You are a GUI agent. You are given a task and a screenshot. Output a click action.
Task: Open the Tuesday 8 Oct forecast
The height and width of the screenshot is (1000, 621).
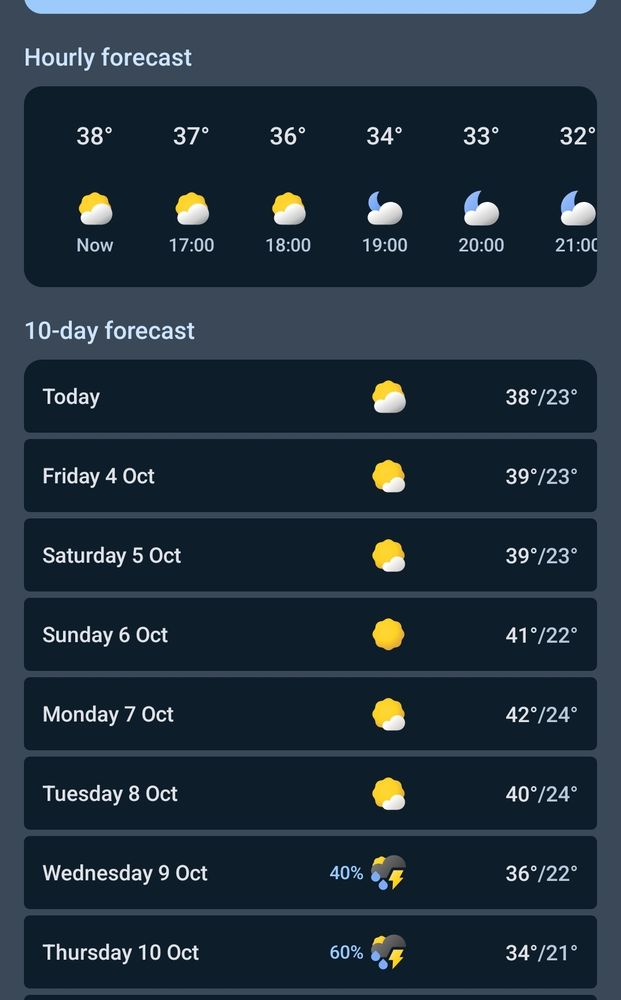coord(310,793)
